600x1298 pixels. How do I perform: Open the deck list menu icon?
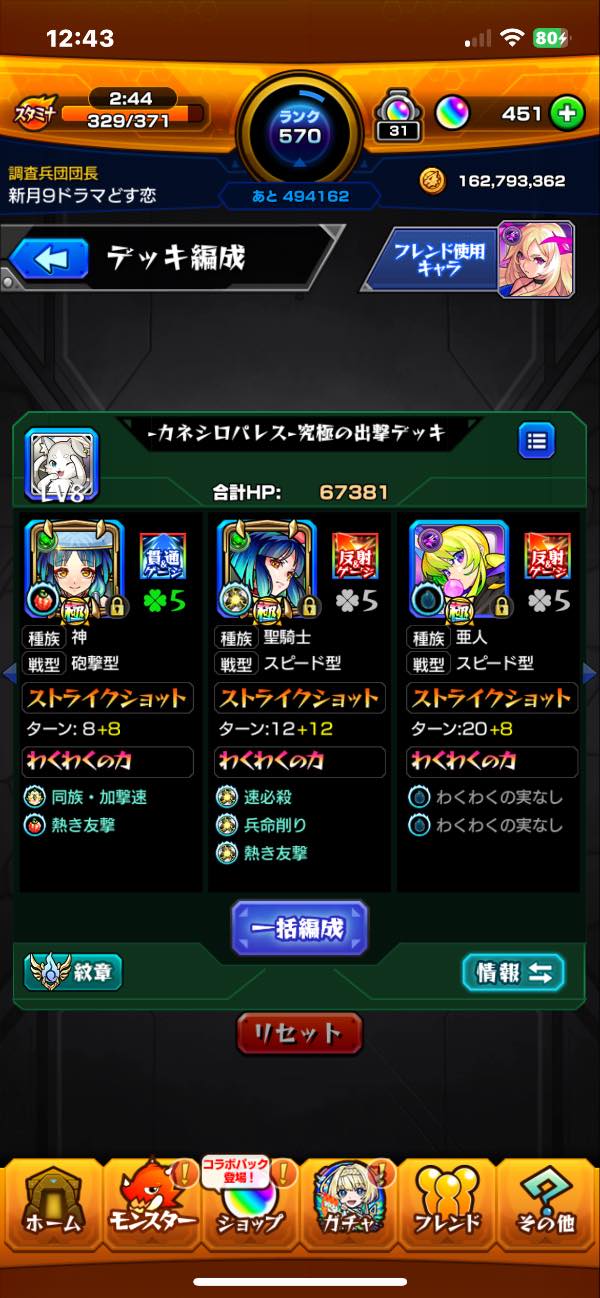point(536,440)
